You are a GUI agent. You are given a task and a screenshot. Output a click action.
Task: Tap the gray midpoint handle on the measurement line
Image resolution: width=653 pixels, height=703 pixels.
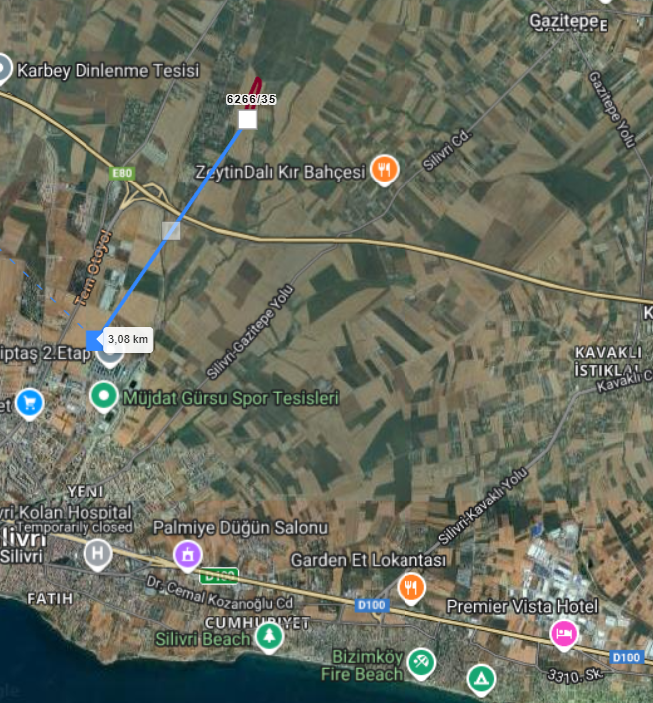(171, 231)
